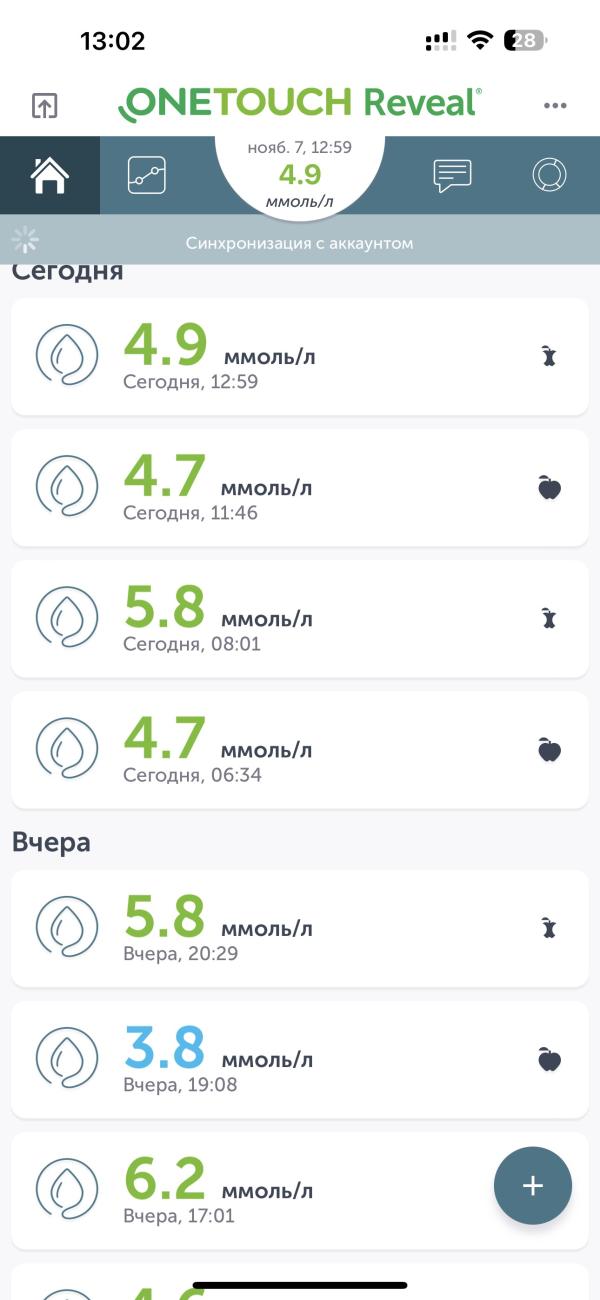Open the trends graph tab
The image size is (600, 1300).
click(x=147, y=176)
